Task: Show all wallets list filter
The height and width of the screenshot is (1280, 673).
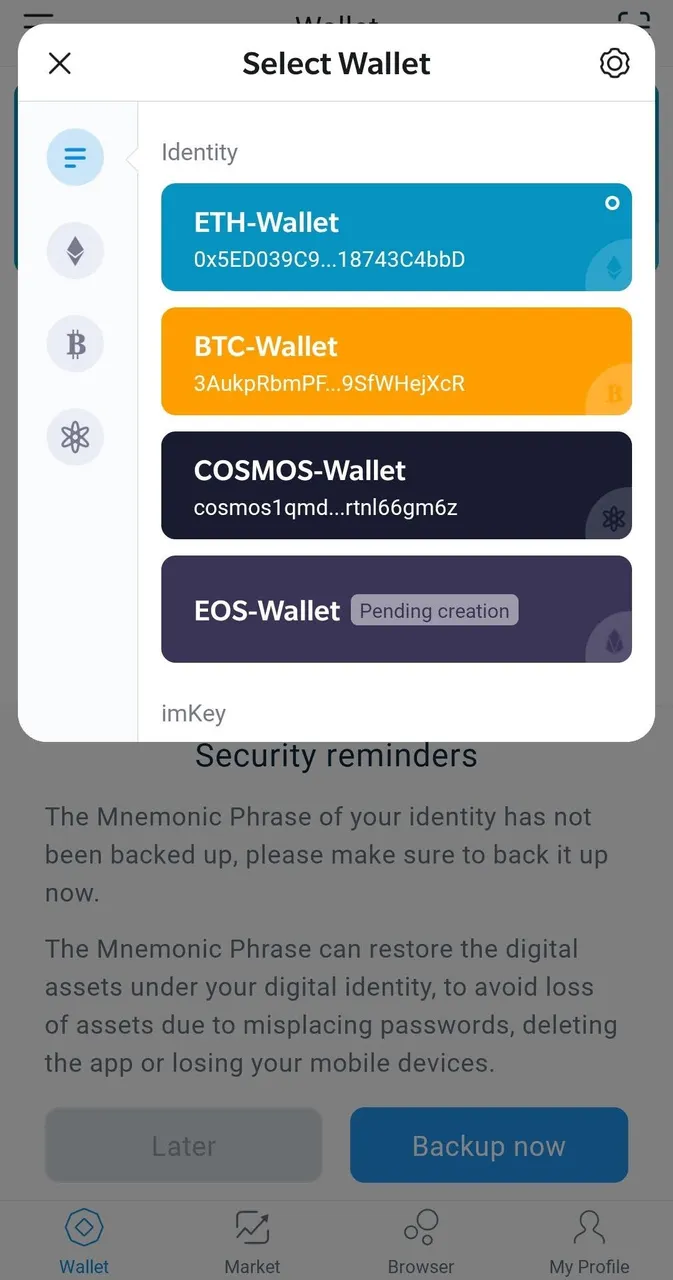Action: point(75,157)
